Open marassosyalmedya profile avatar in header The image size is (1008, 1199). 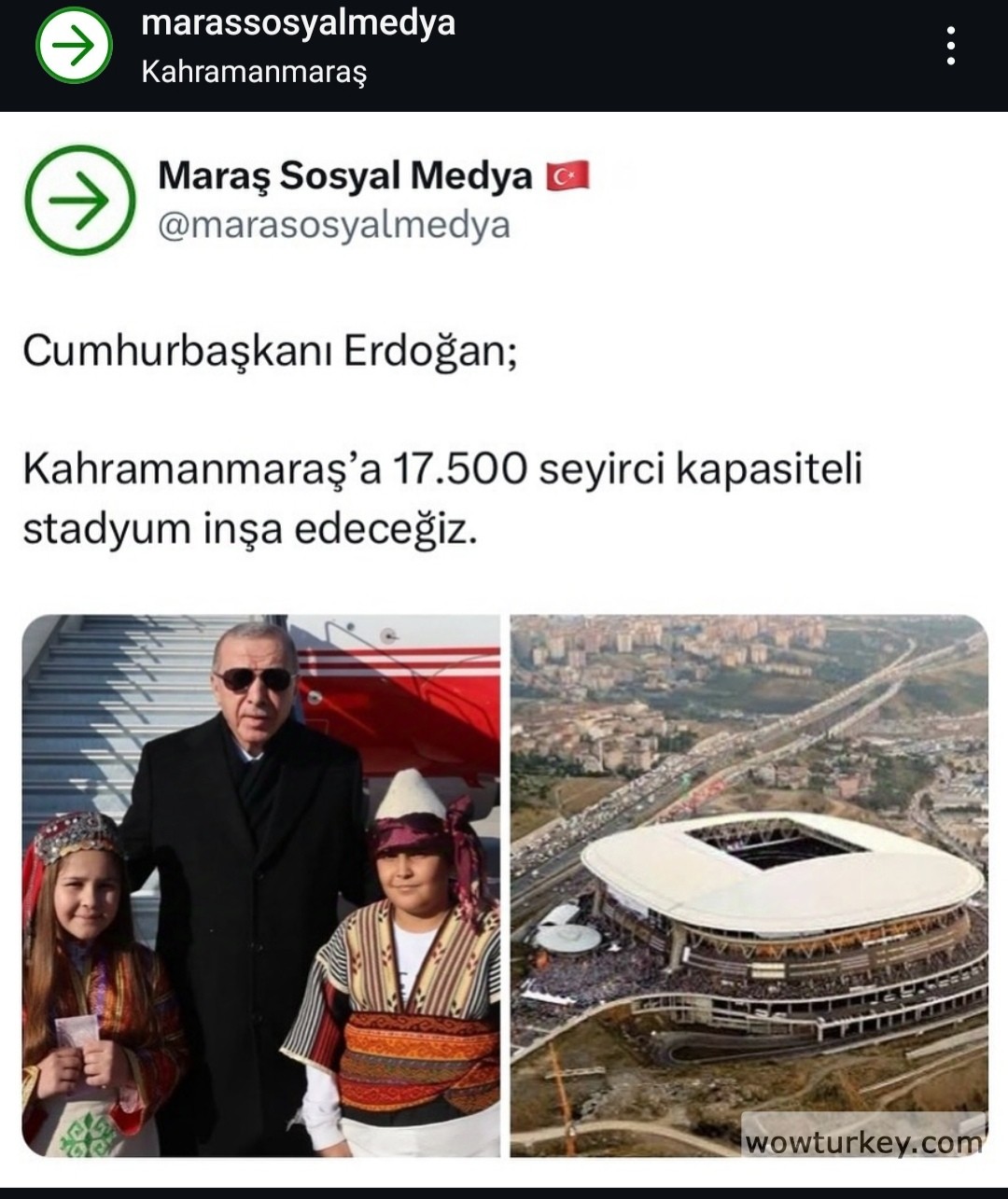pos(74,45)
